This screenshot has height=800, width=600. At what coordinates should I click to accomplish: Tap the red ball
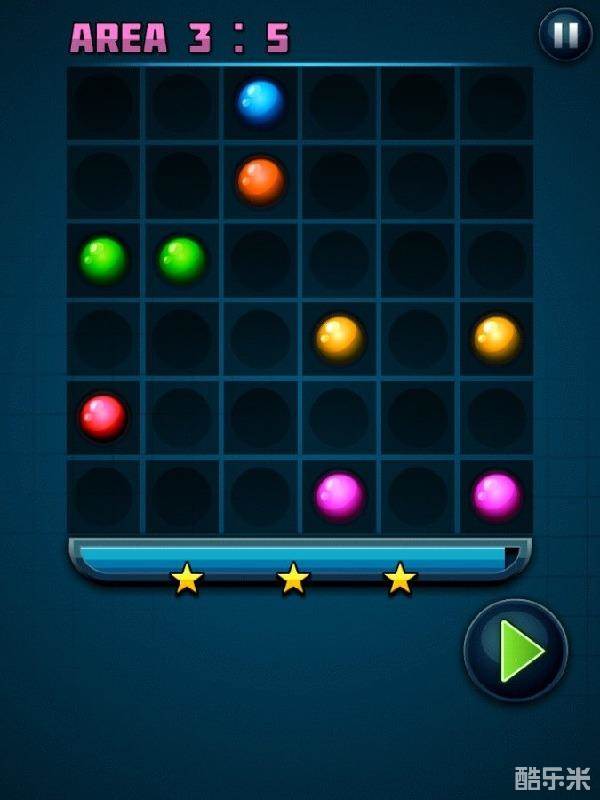click(104, 416)
